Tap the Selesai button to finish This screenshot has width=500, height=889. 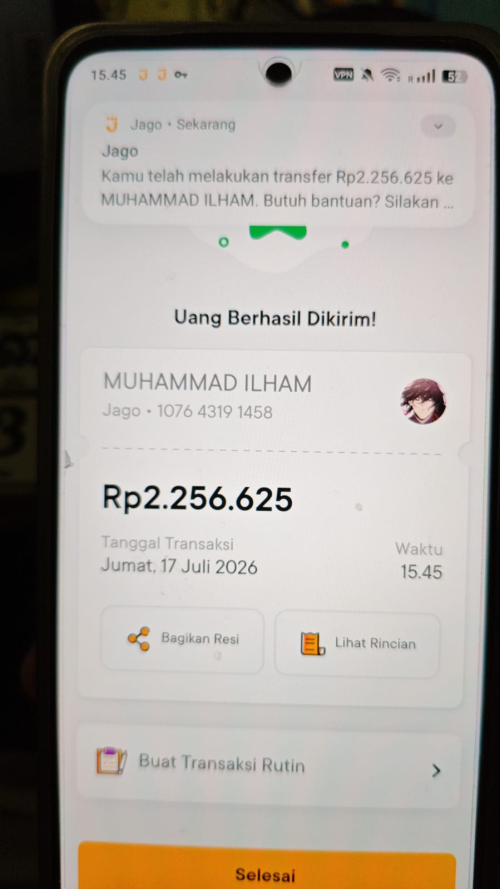pyautogui.click(x=266, y=867)
